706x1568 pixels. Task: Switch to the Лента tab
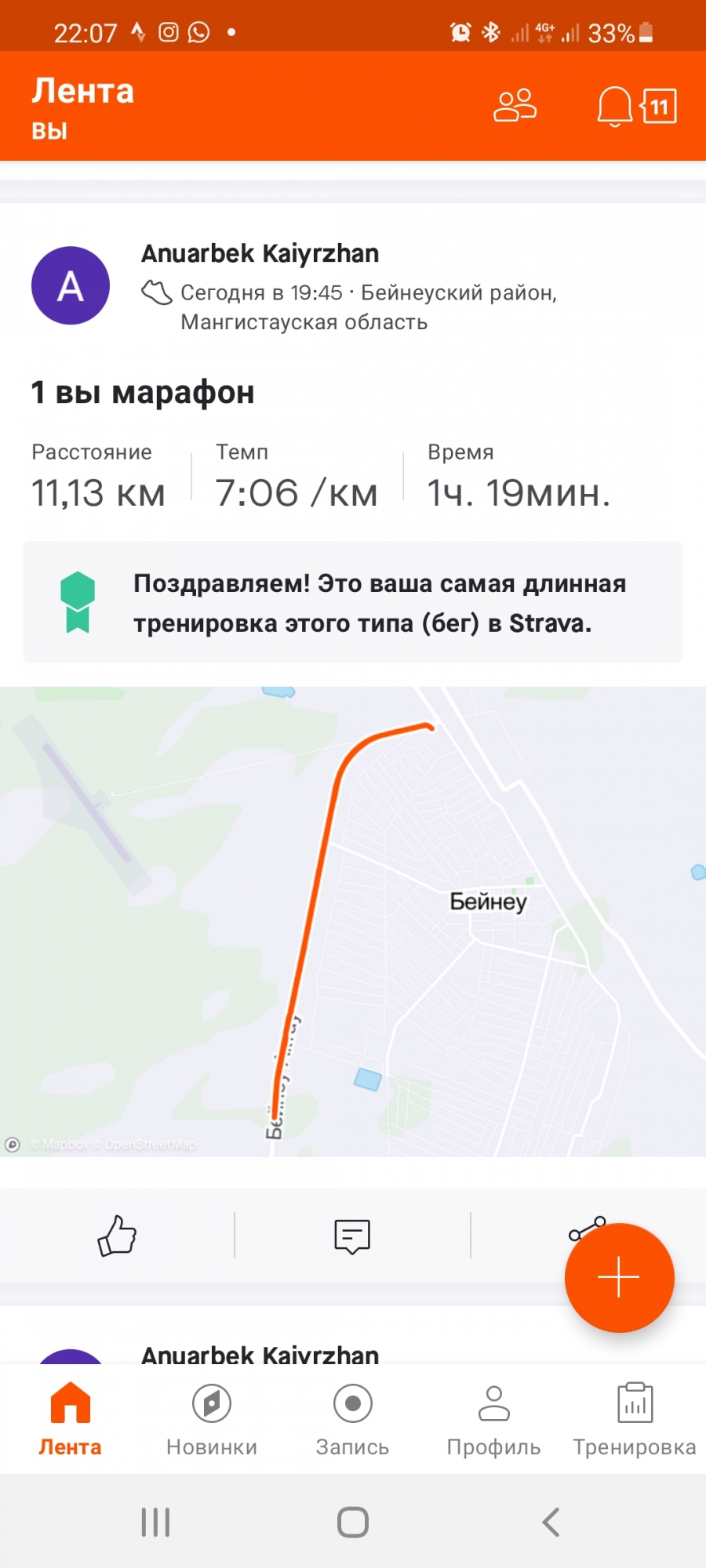pos(71,1419)
